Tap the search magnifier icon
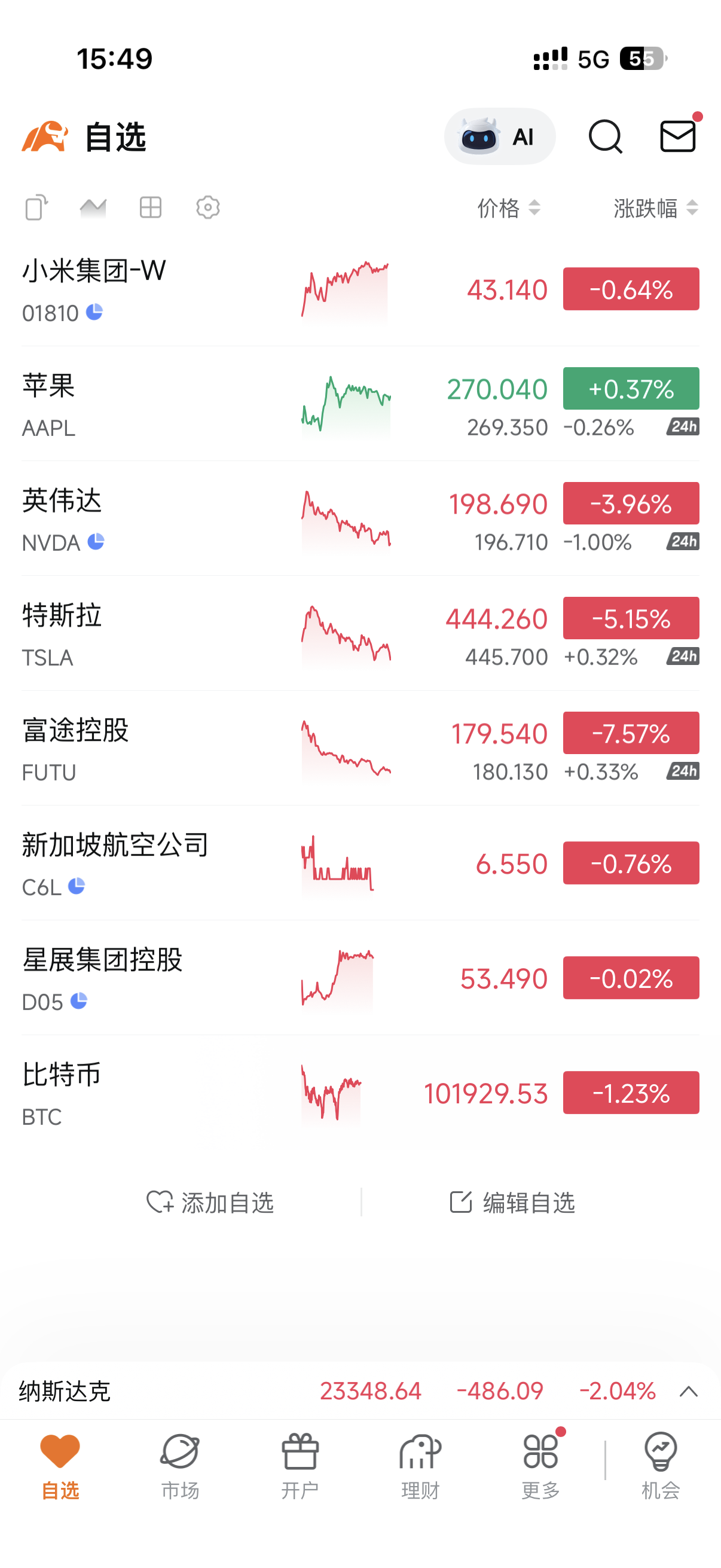Image resolution: width=721 pixels, height=1568 pixels. pos(605,136)
